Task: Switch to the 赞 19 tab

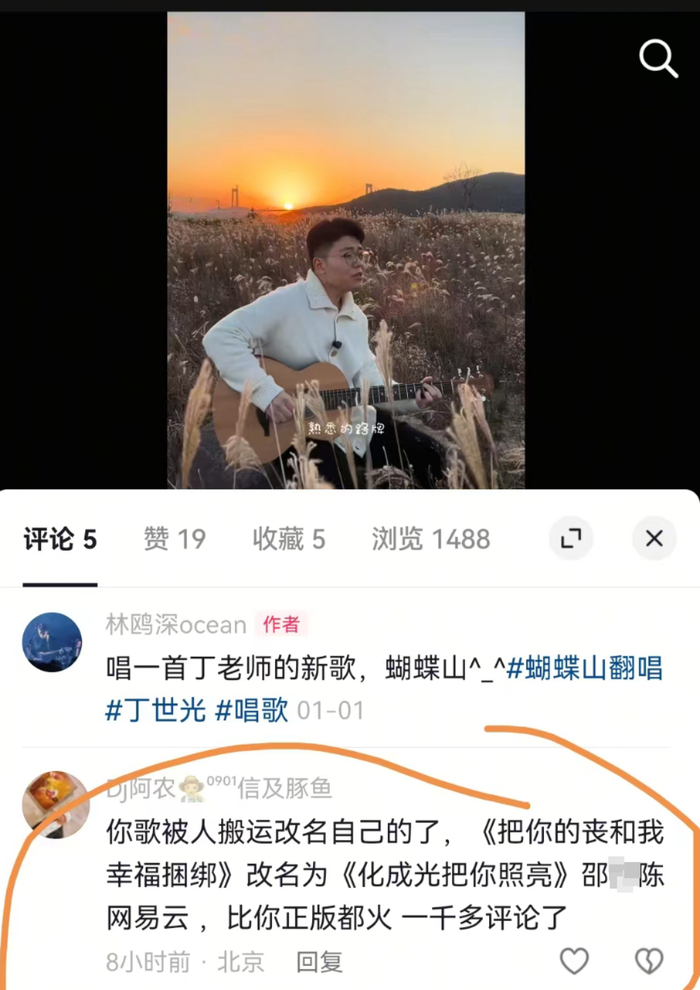Action: [174, 540]
